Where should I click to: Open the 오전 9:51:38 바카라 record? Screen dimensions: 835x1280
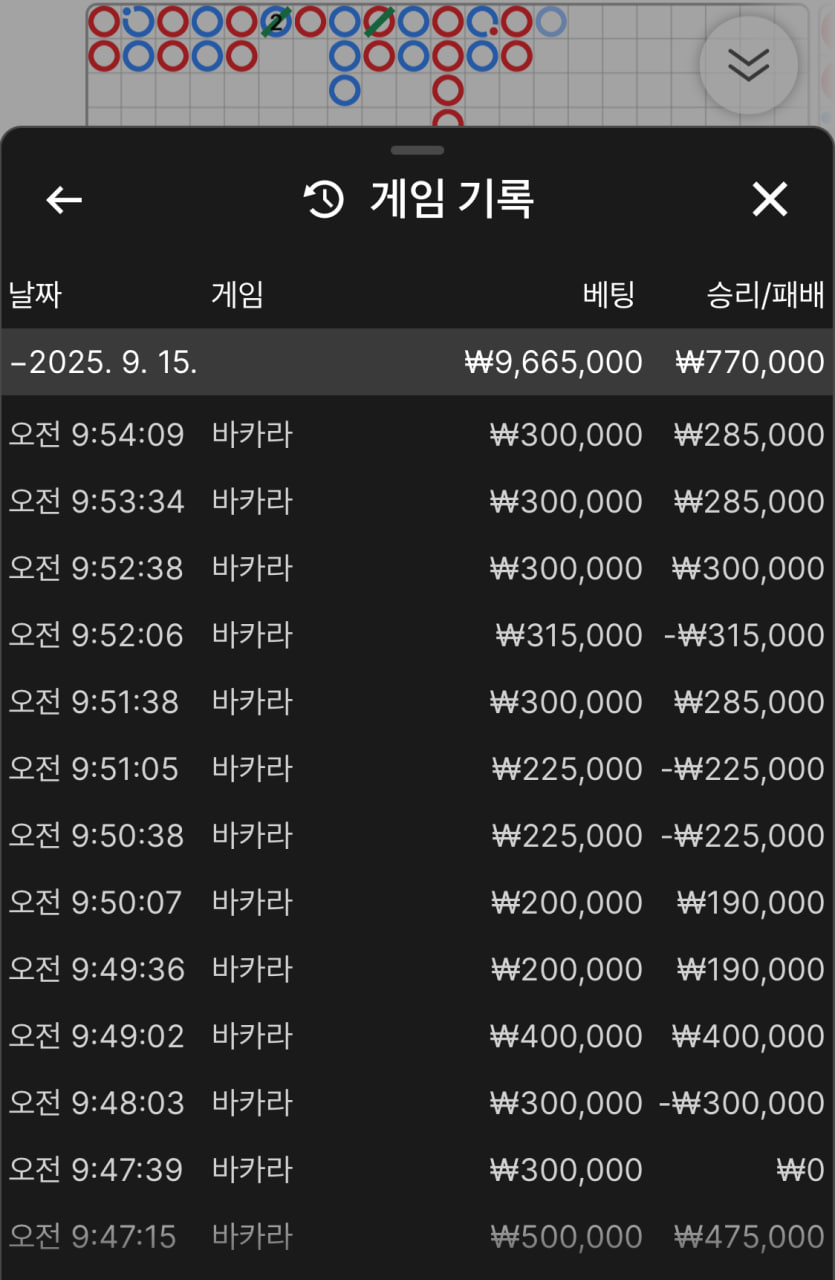coord(417,702)
